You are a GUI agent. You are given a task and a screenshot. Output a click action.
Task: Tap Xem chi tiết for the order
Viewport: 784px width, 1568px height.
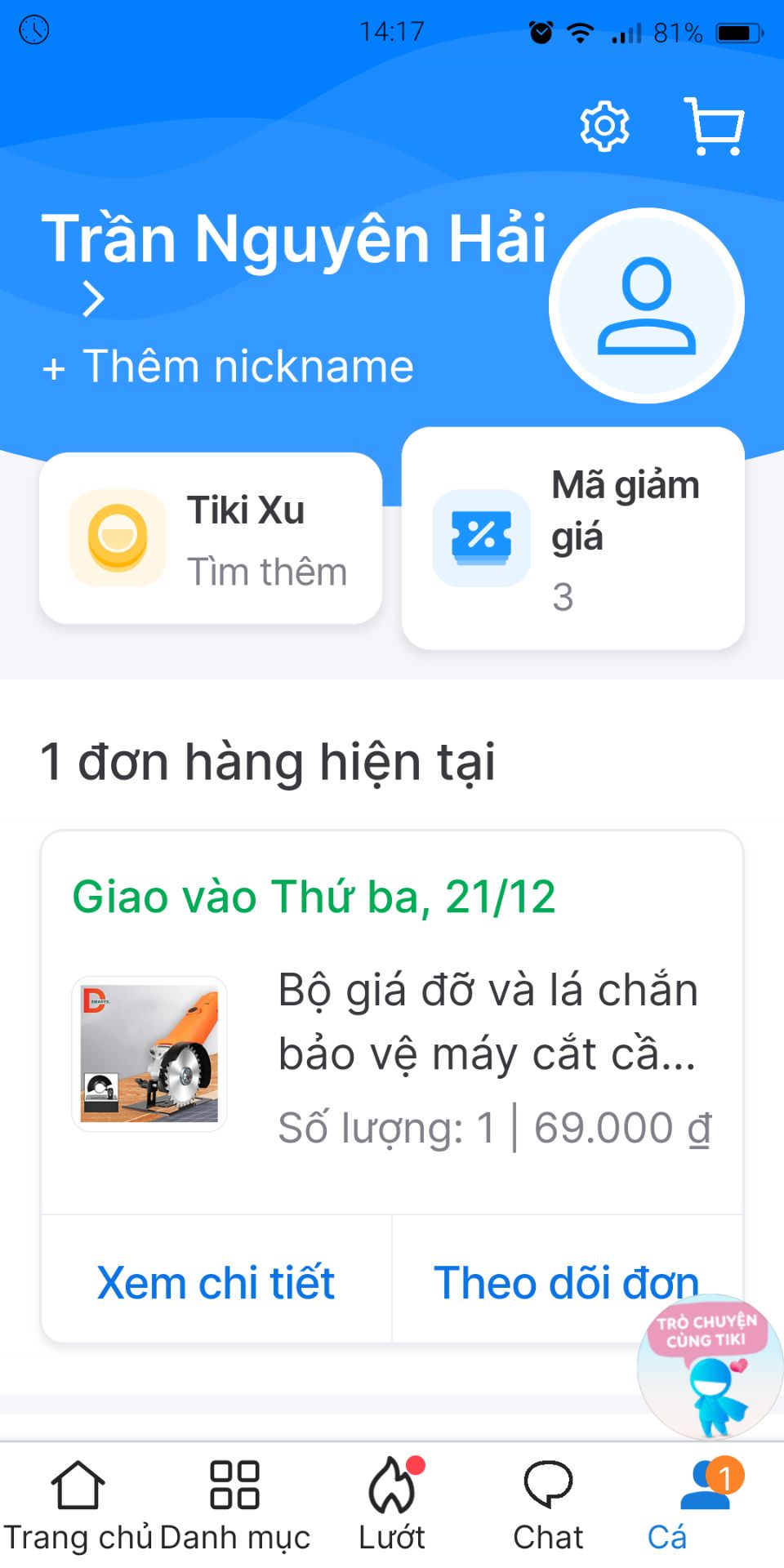click(216, 1282)
